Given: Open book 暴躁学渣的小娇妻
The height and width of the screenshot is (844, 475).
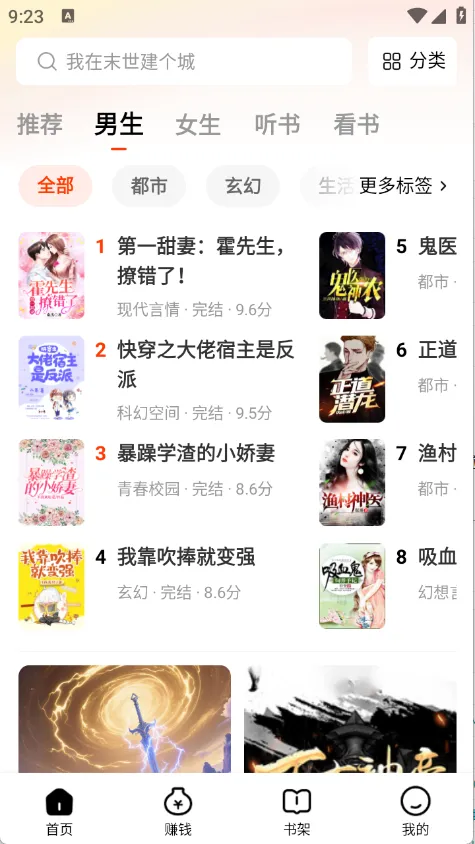Looking at the screenshot, I should click(157, 482).
